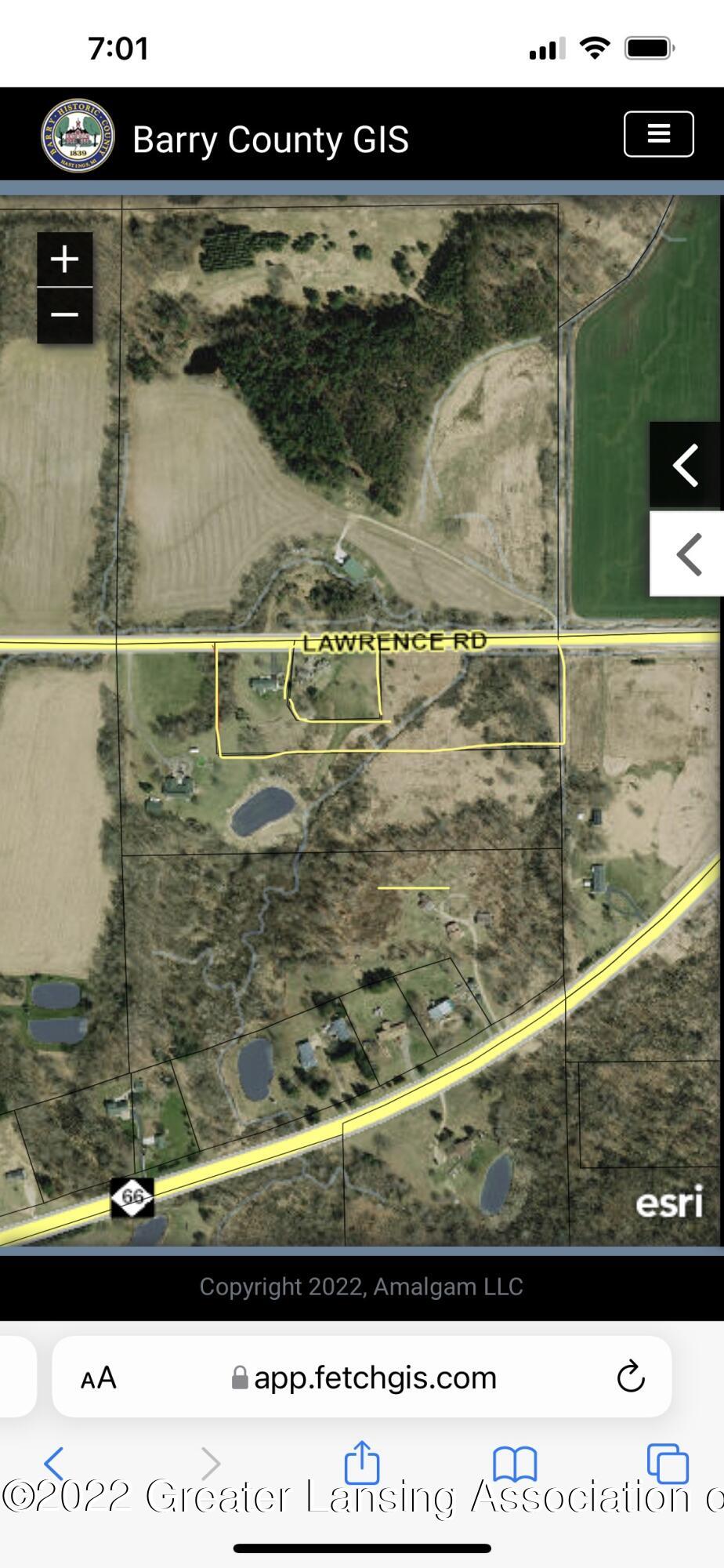Expand the white side panel arrow
This screenshot has width=724, height=1568.
click(x=686, y=554)
